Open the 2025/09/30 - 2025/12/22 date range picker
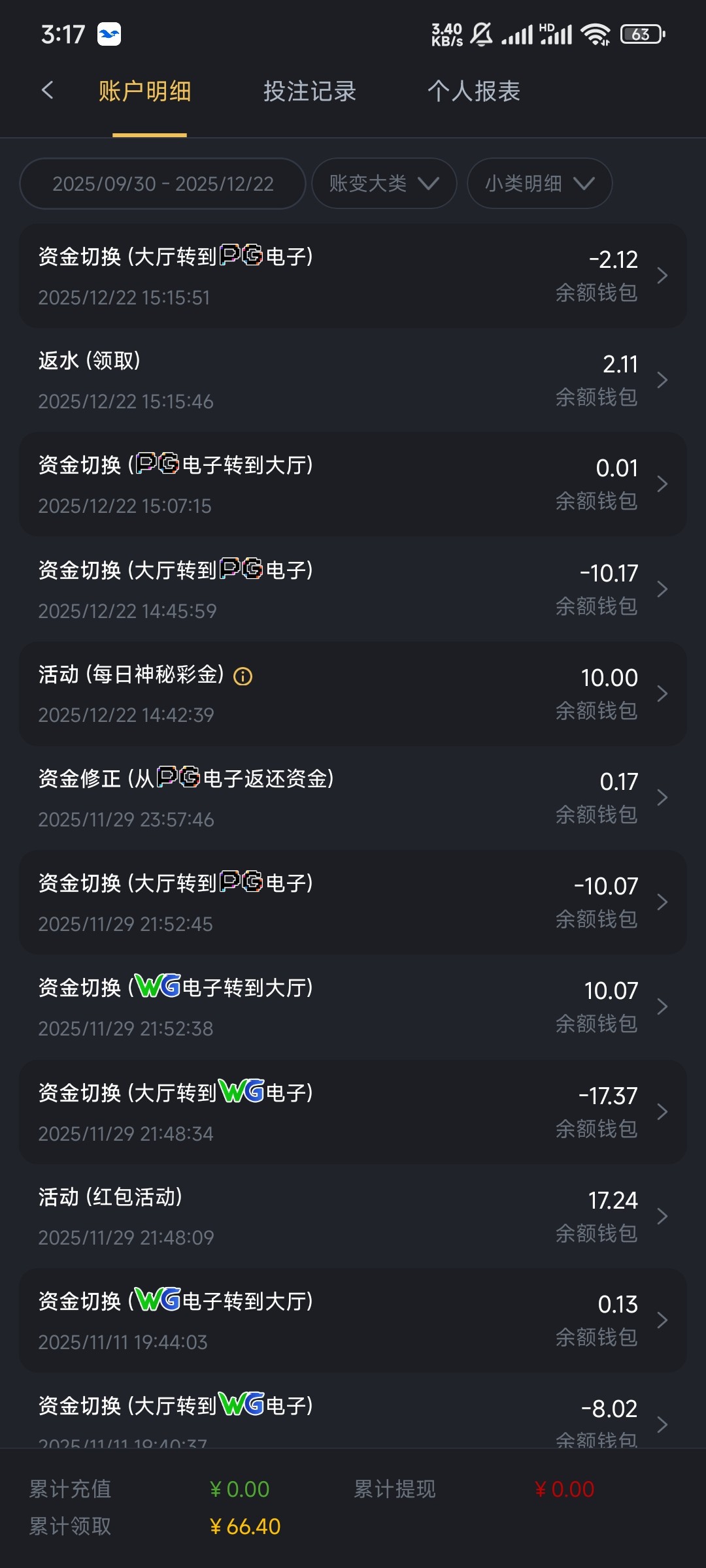Screen dimensions: 706x1568 163,184
